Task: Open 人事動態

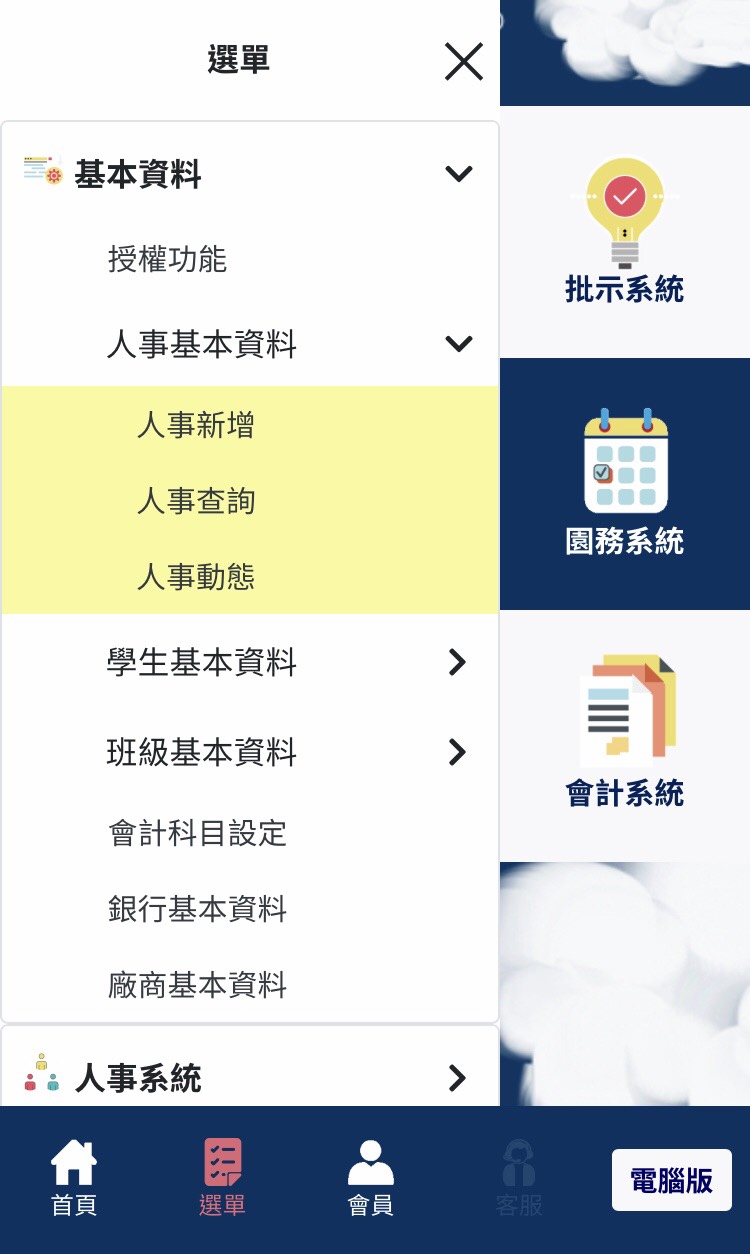Action: pyautogui.click(x=196, y=577)
